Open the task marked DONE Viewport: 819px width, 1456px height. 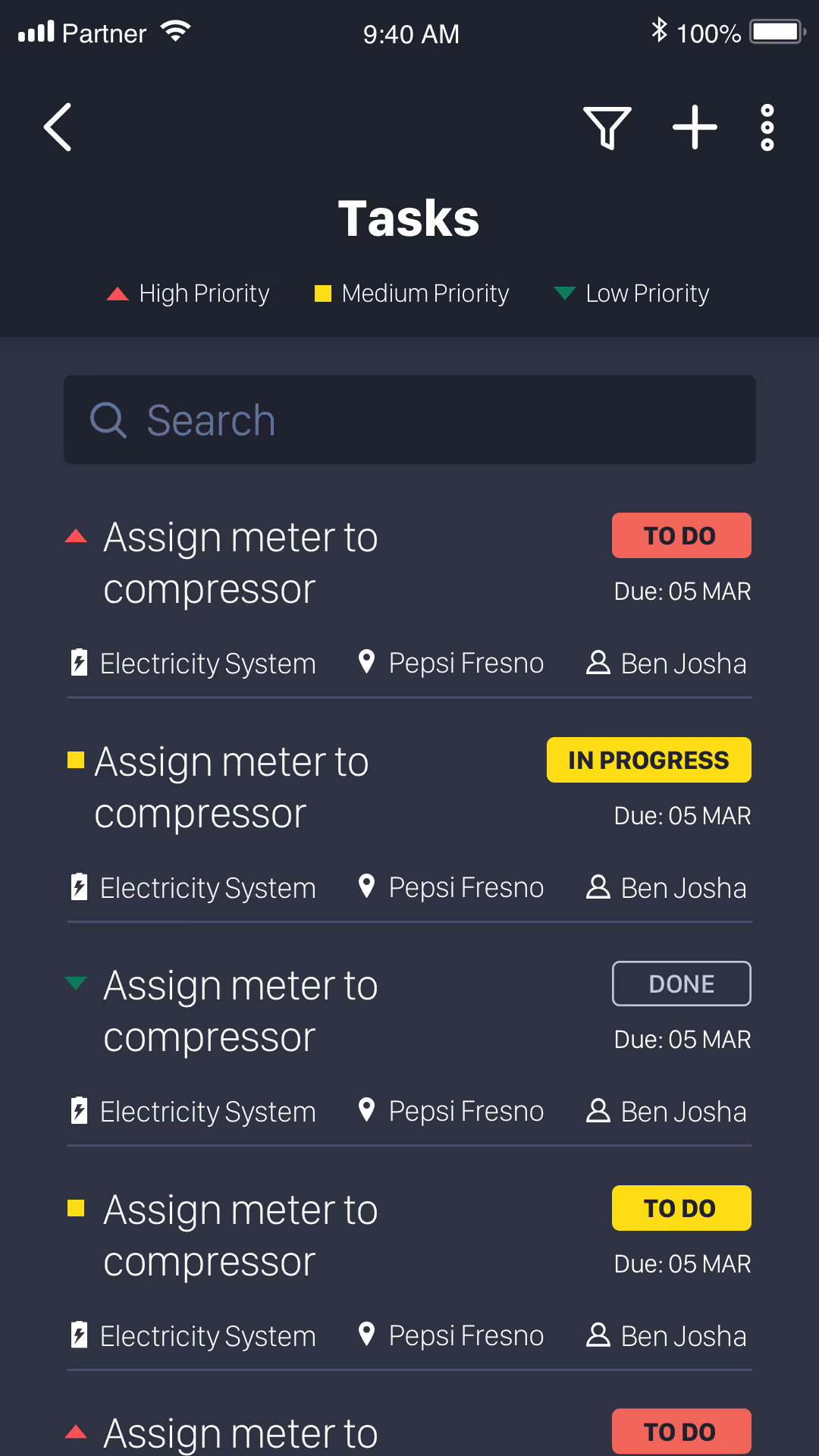[409, 1043]
